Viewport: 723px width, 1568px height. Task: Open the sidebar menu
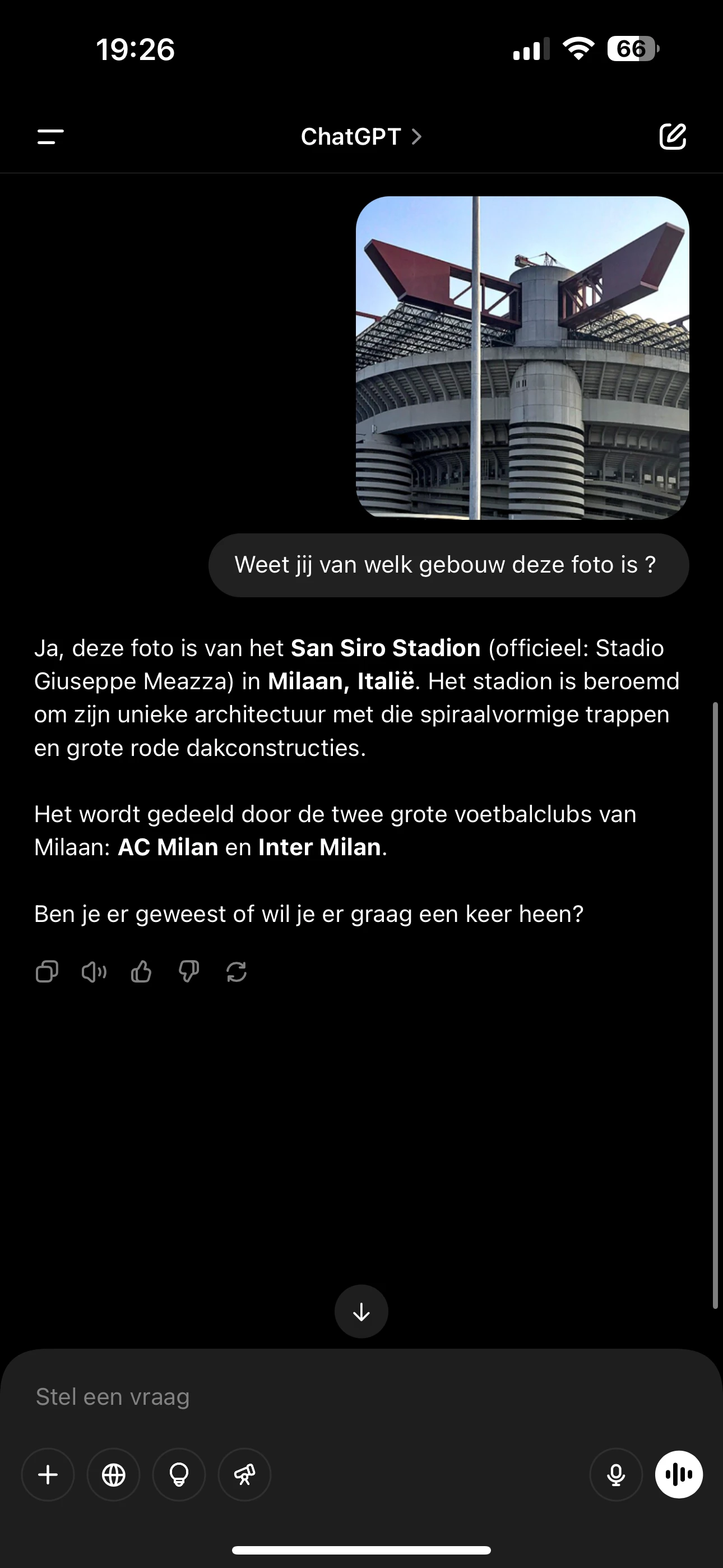point(50,137)
